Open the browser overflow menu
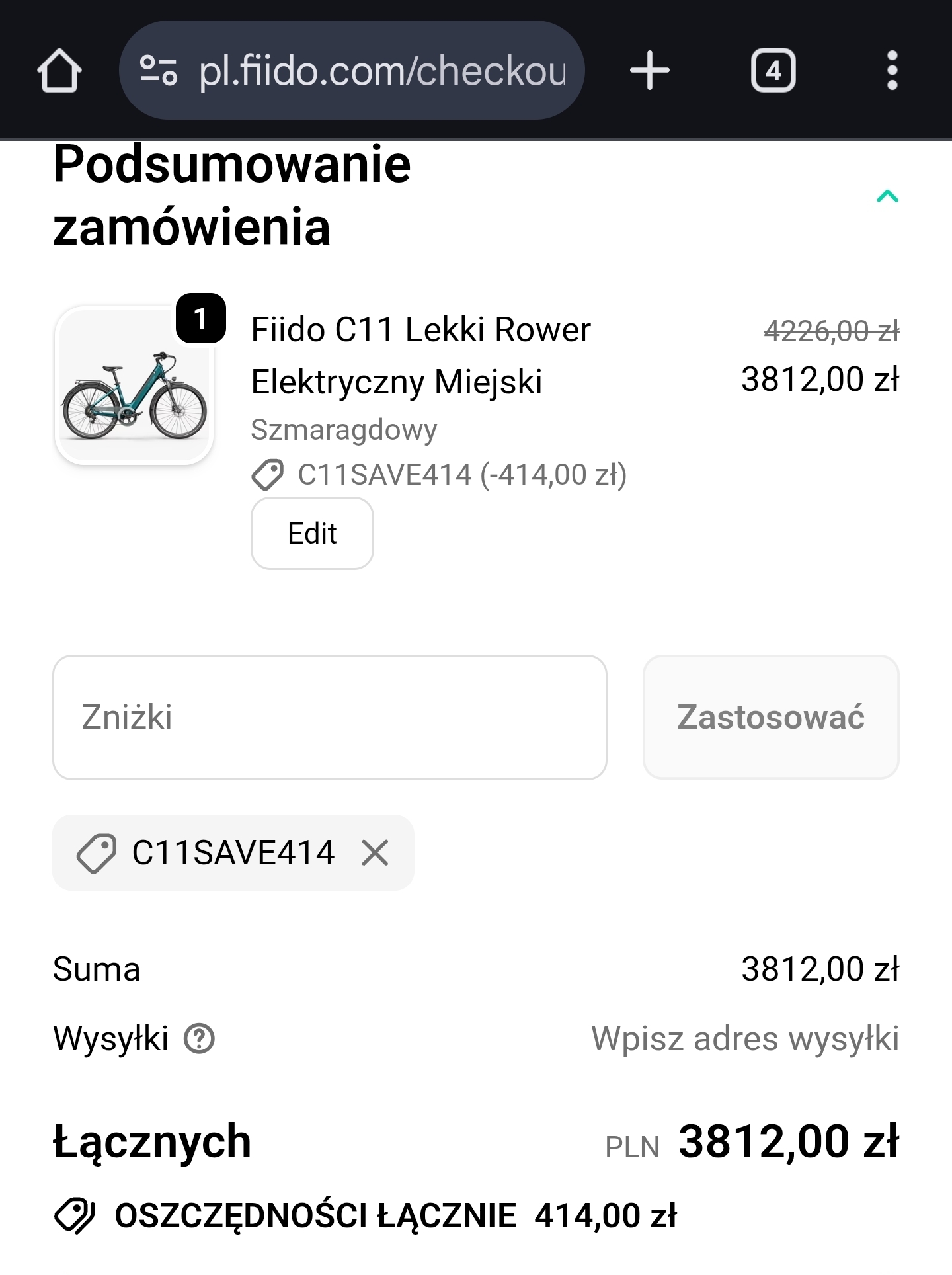The image size is (952, 1275). tap(892, 71)
